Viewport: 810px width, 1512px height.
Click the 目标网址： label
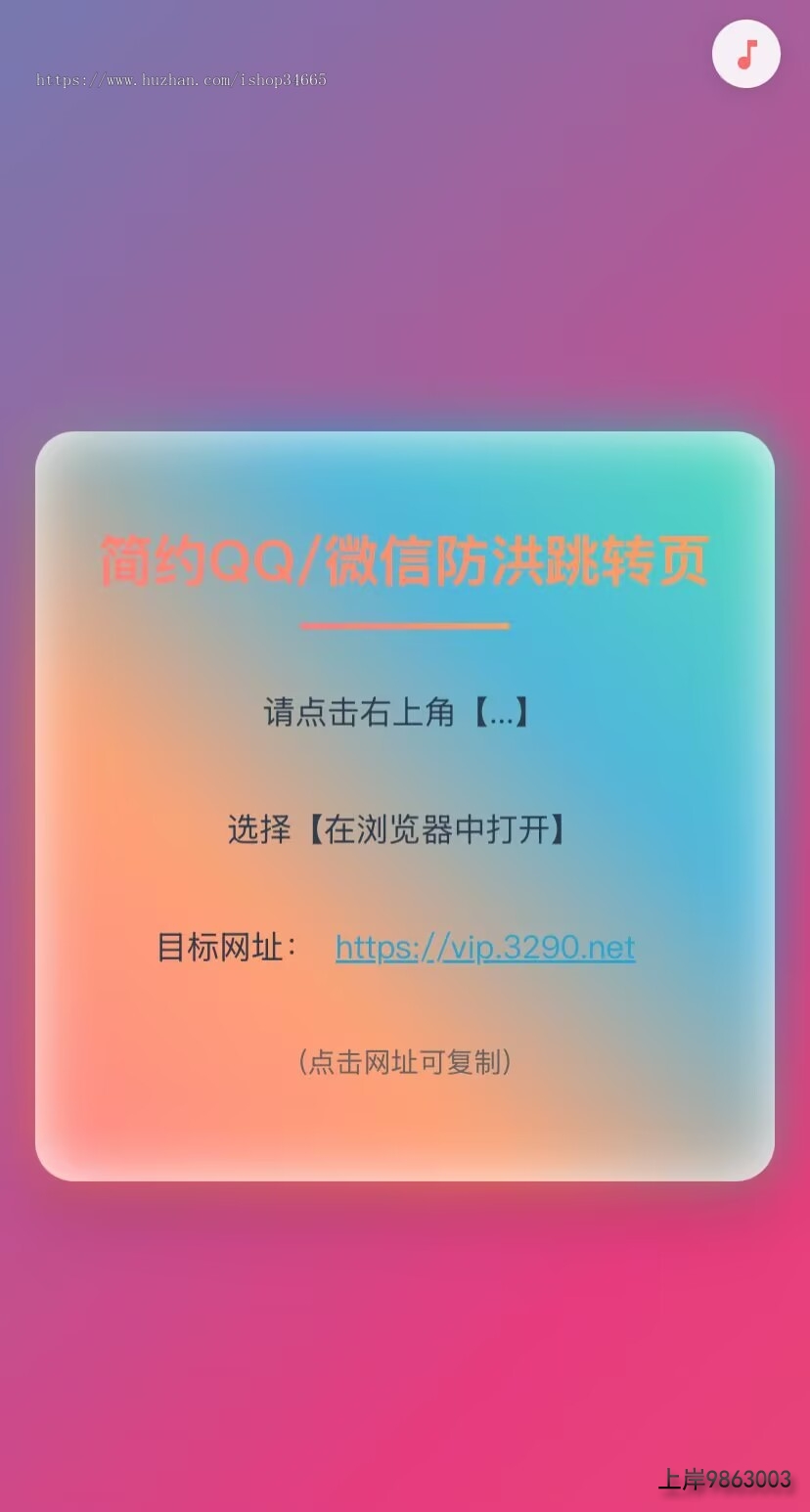pos(228,947)
